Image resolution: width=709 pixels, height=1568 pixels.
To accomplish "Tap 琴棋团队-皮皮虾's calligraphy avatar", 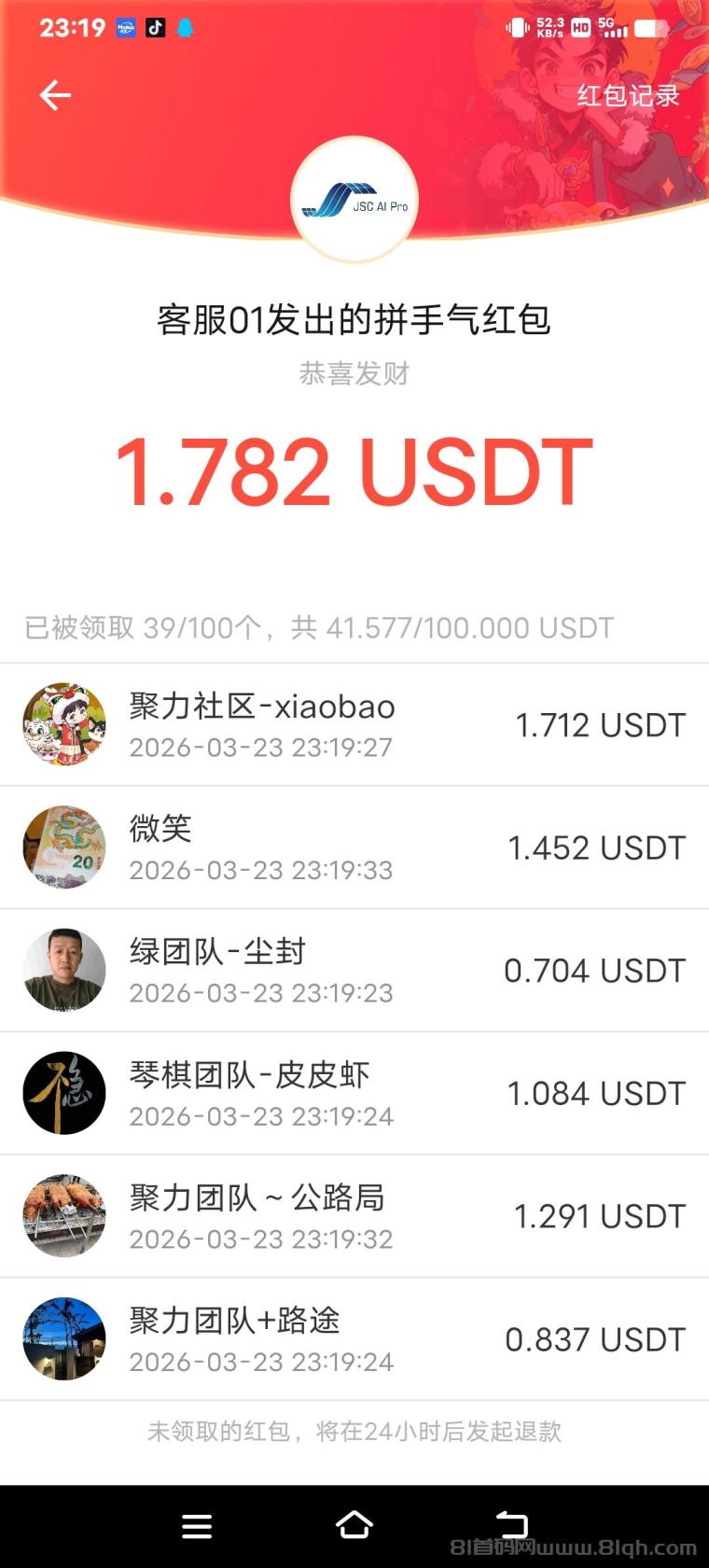I will click(63, 1093).
